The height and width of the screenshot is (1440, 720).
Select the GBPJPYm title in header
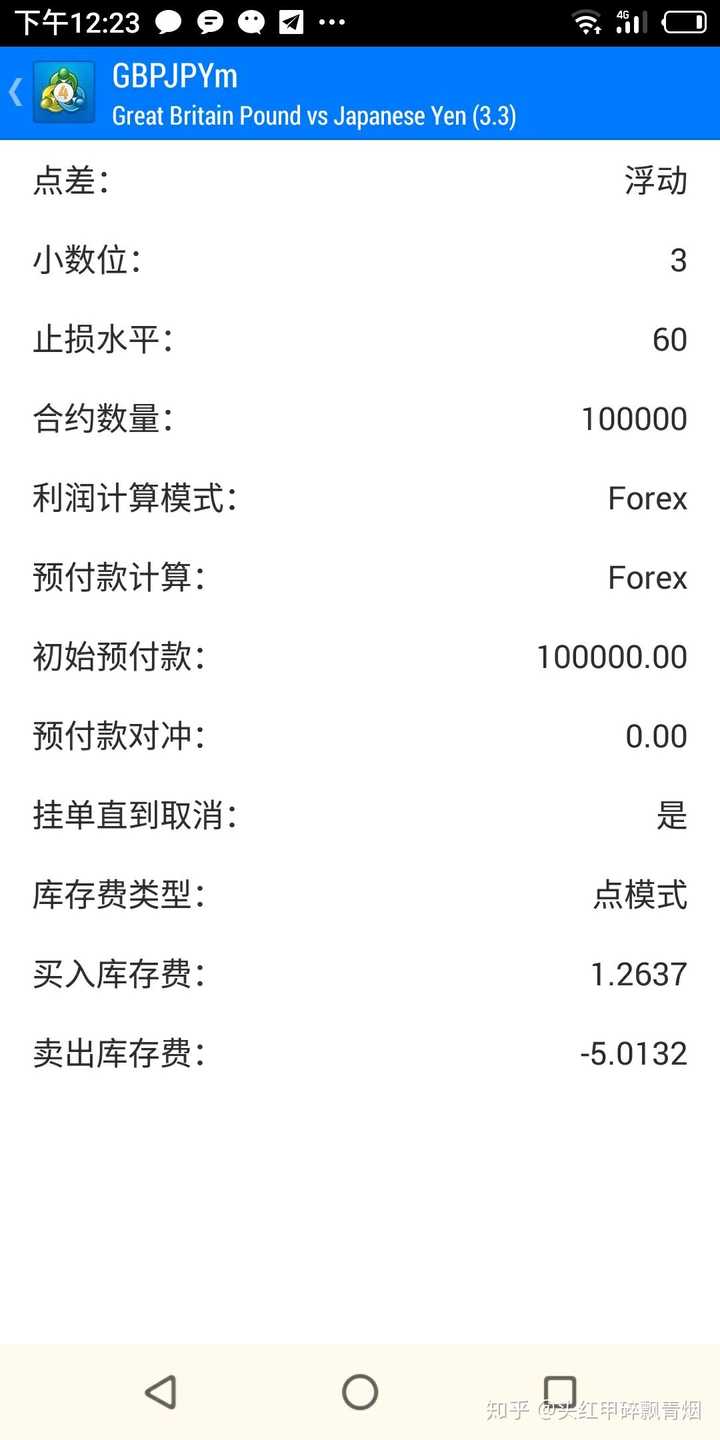[176, 76]
